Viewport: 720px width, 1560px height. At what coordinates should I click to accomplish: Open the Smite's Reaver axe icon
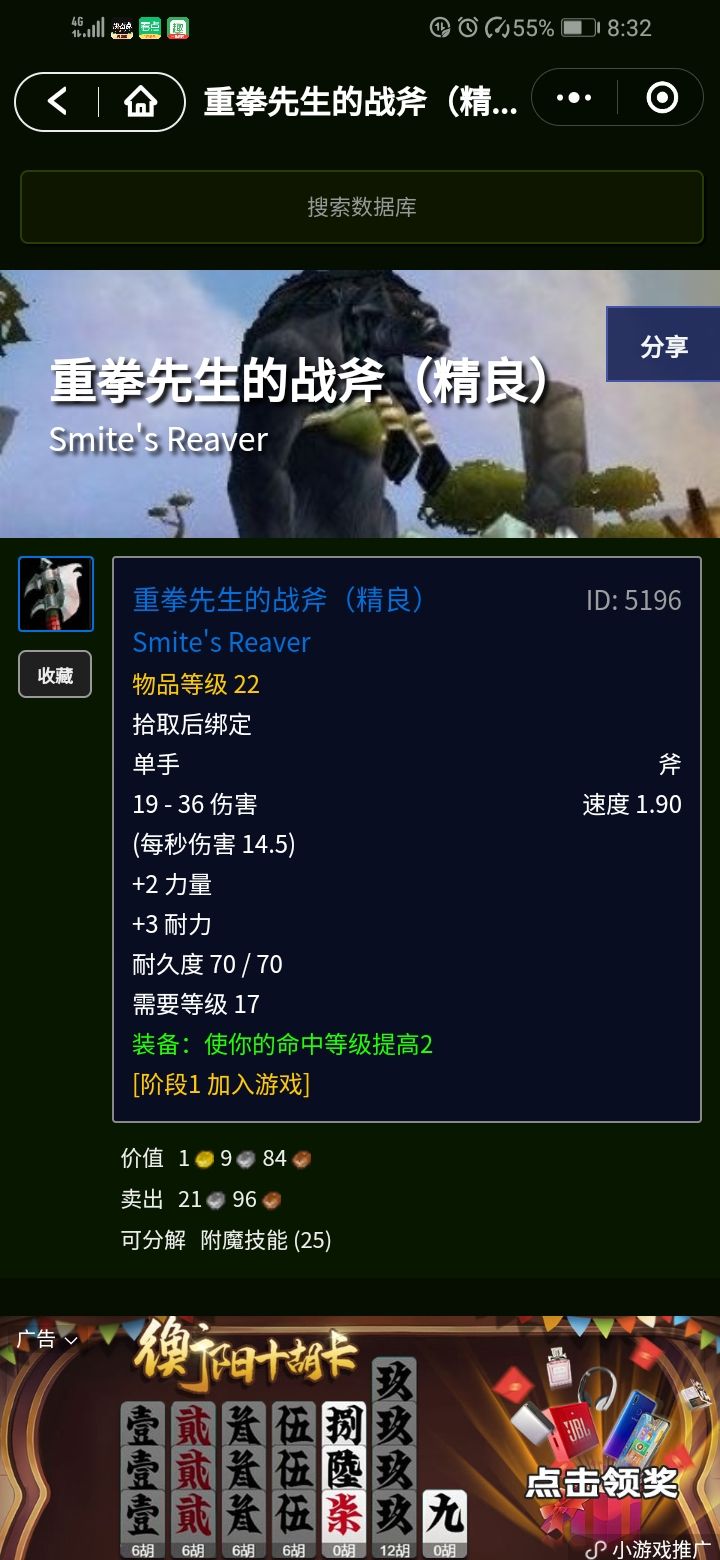pos(56,594)
